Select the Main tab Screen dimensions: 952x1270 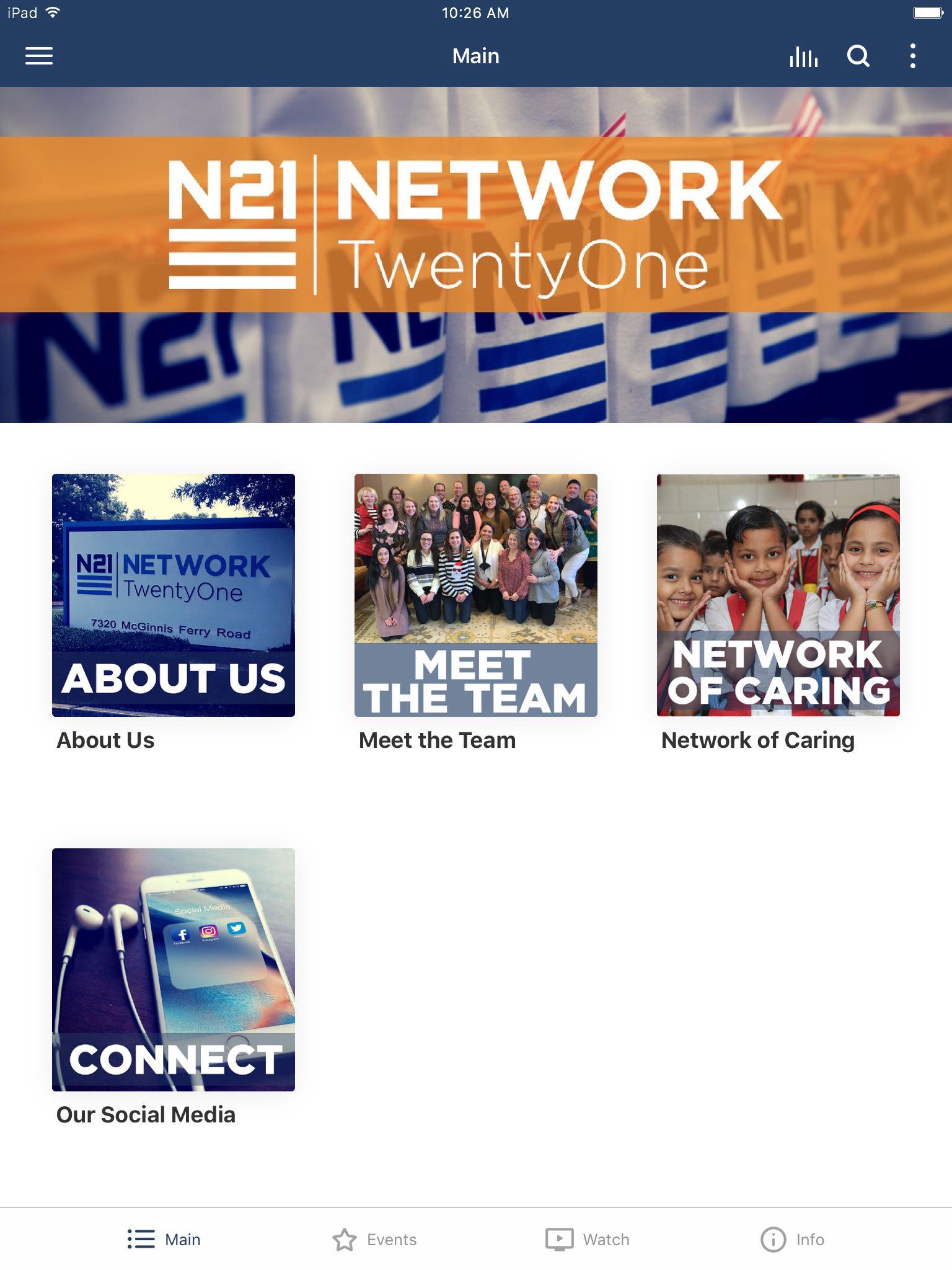(164, 1240)
